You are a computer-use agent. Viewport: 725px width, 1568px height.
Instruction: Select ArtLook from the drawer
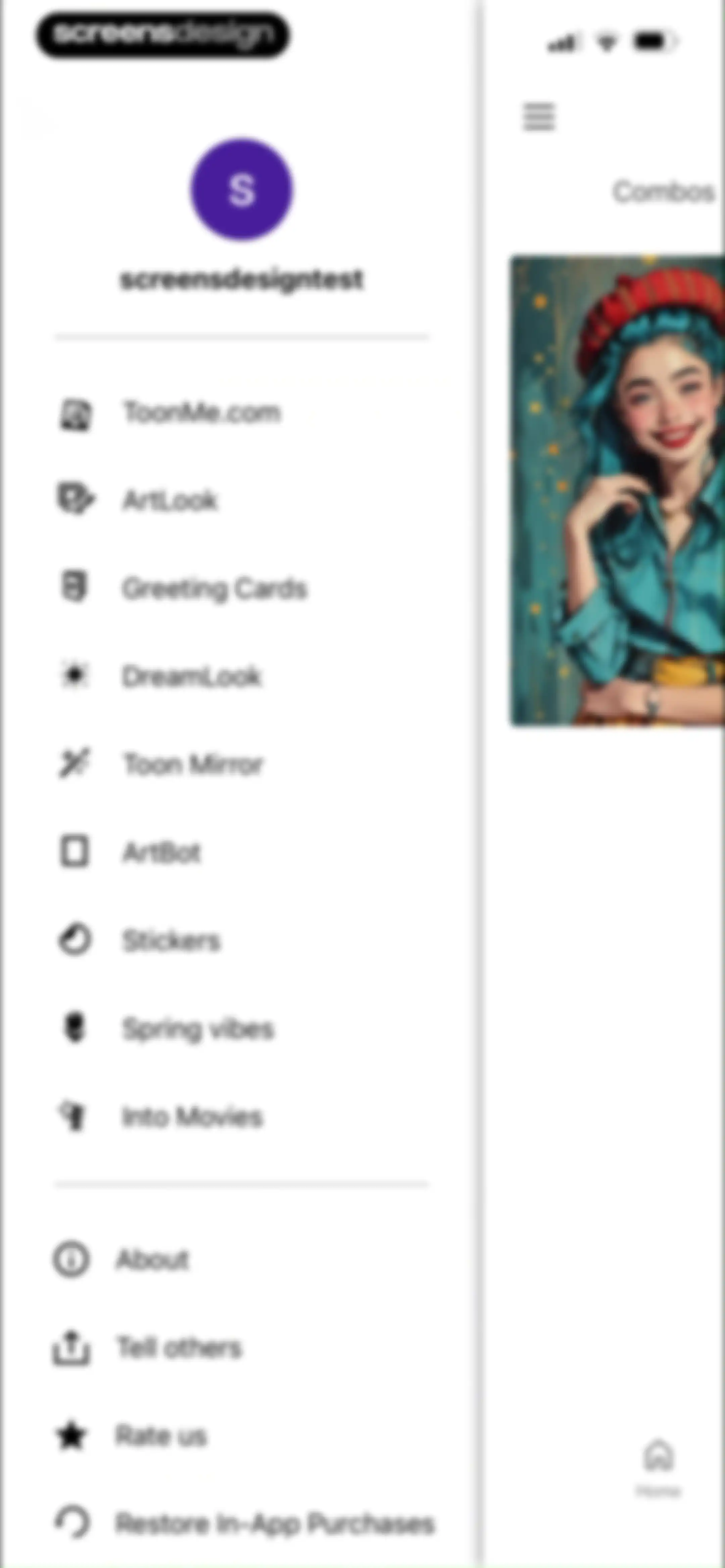(242, 500)
